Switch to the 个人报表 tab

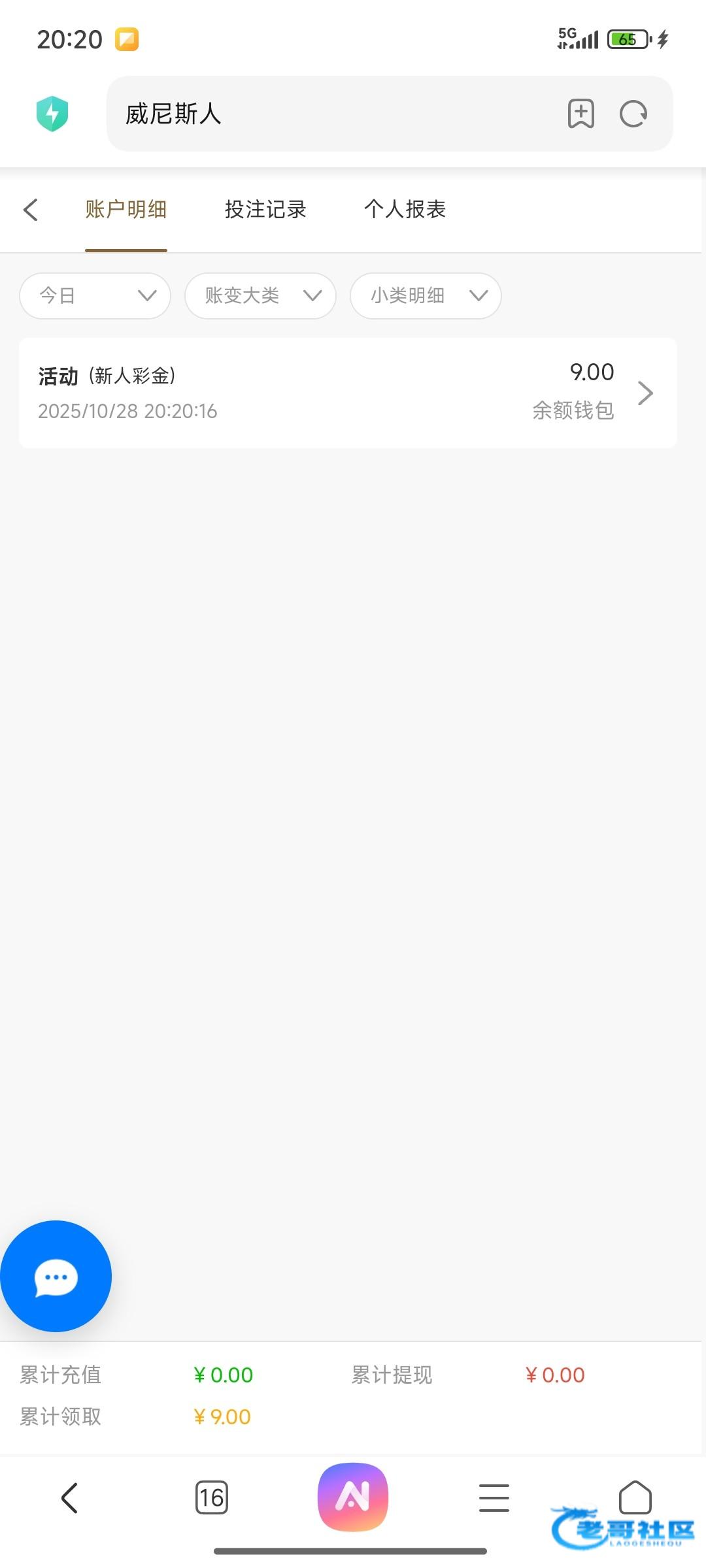(x=405, y=210)
